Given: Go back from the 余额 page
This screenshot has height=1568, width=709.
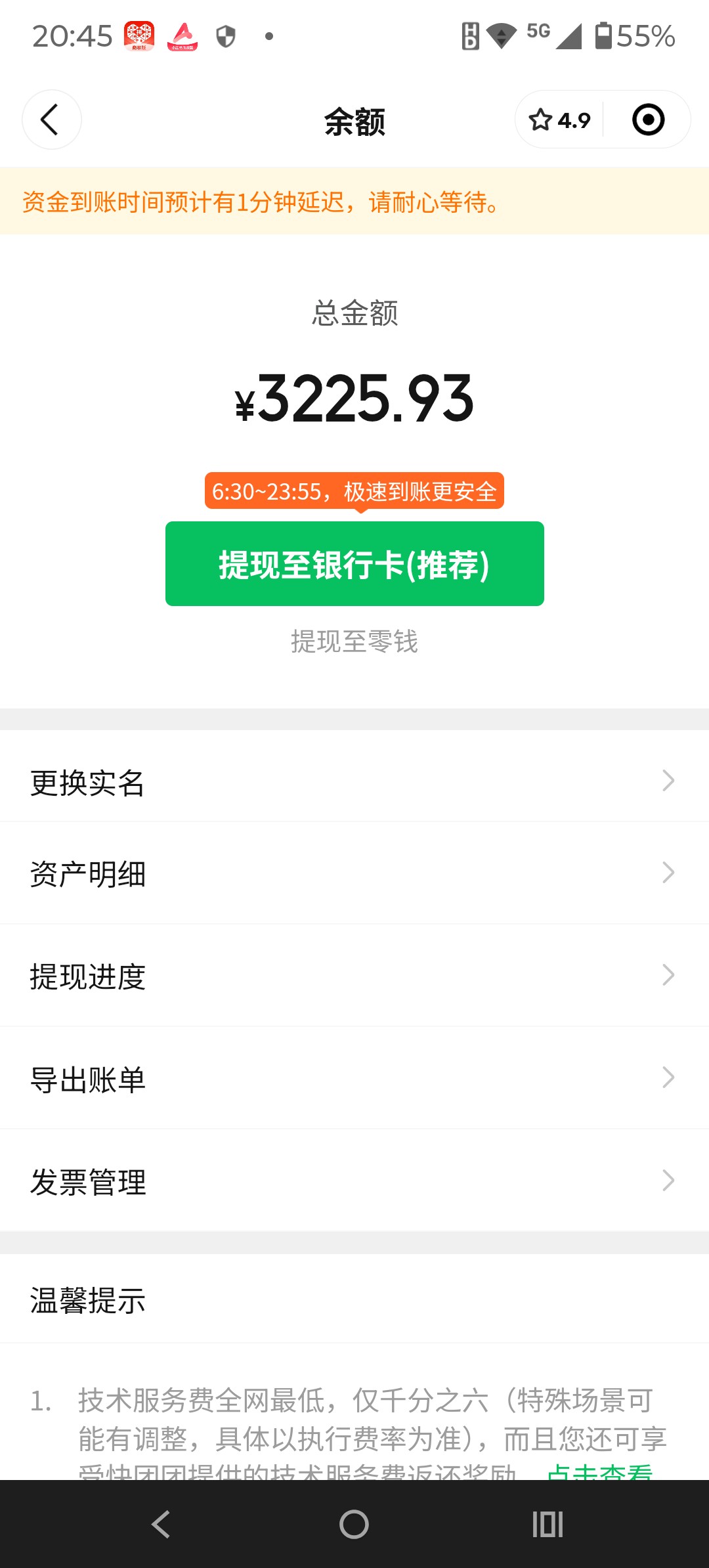Looking at the screenshot, I should (x=51, y=120).
